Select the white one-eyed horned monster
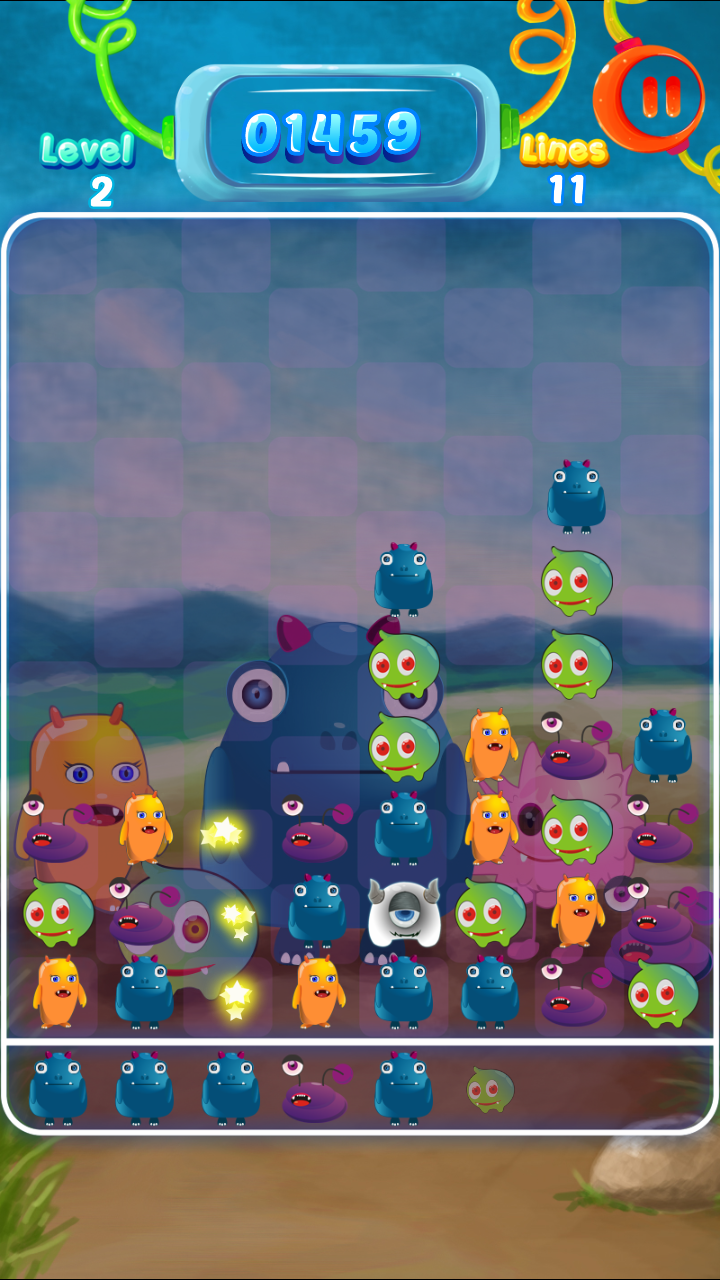 (404, 911)
